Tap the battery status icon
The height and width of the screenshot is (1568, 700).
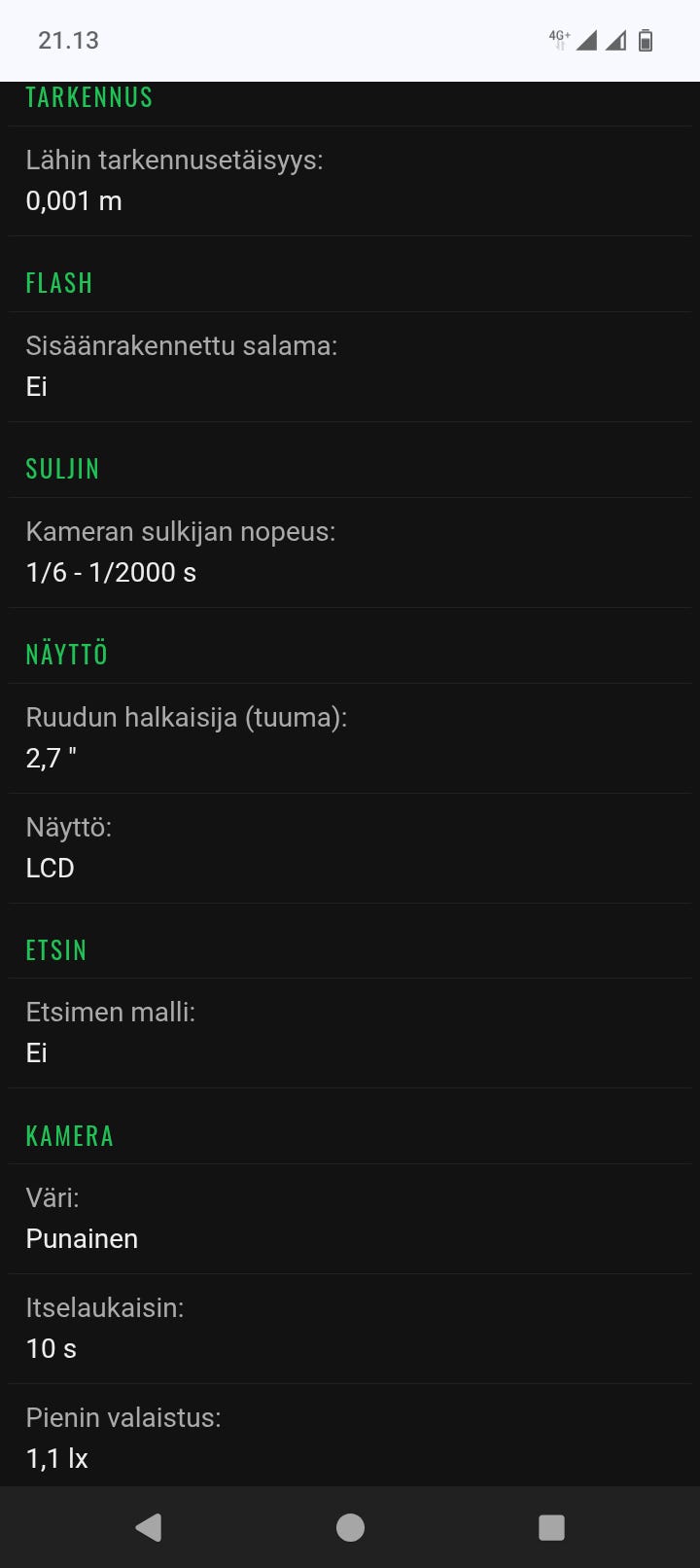pyautogui.click(x=646, y=41)
